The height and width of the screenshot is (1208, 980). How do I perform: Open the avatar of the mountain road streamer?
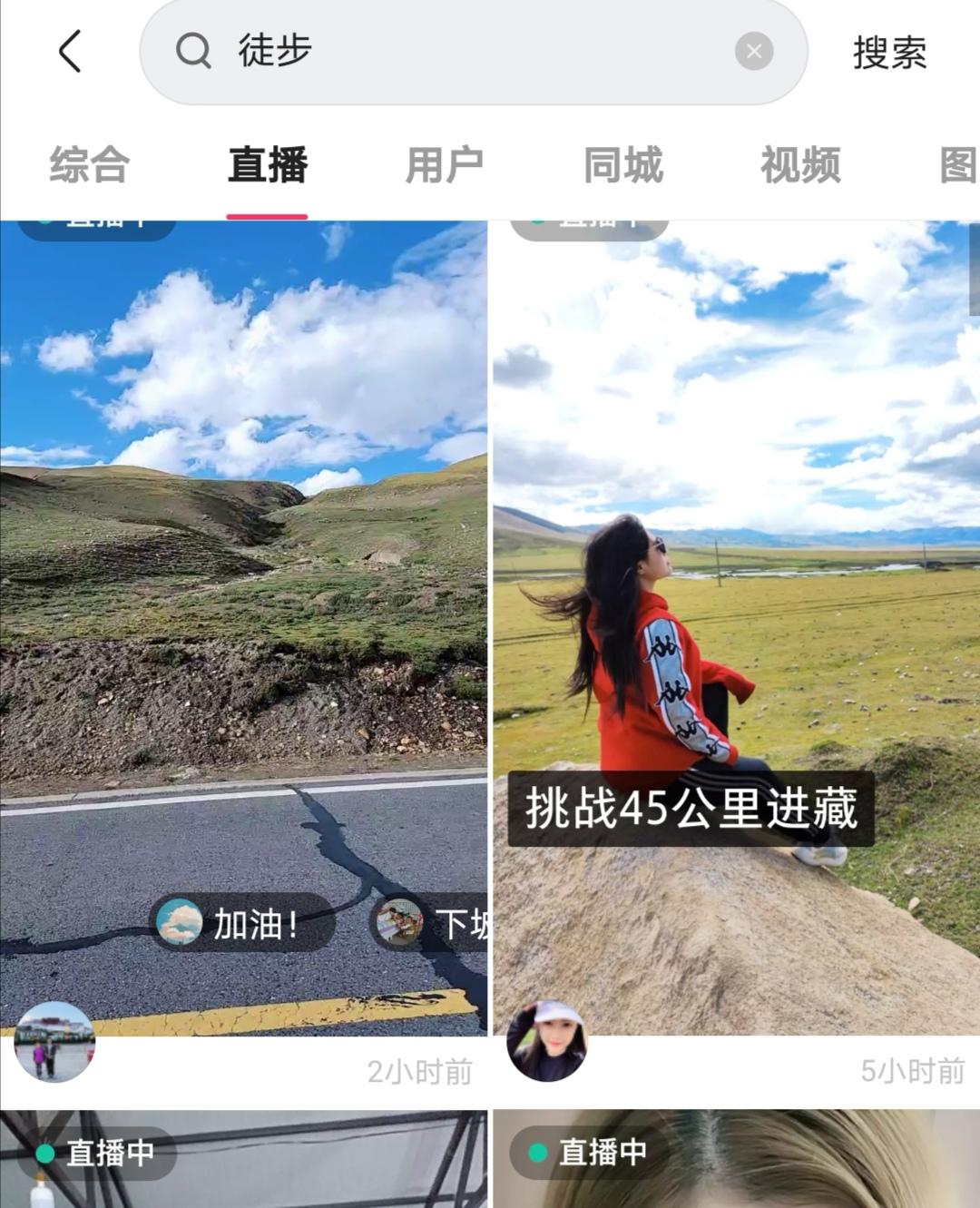54,1042
